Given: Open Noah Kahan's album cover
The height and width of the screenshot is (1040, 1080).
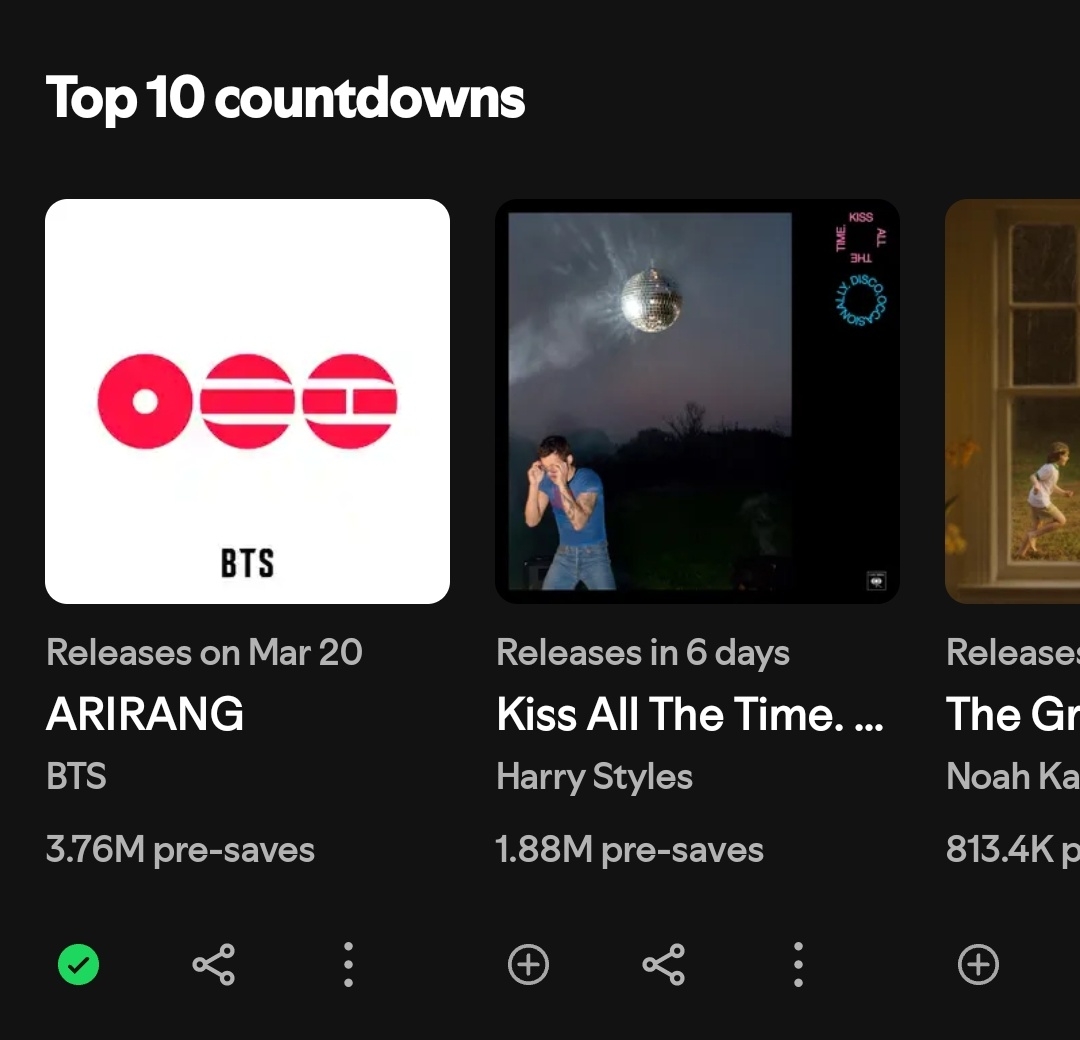Looking at the screenshot, I should tap(1012, 401).
